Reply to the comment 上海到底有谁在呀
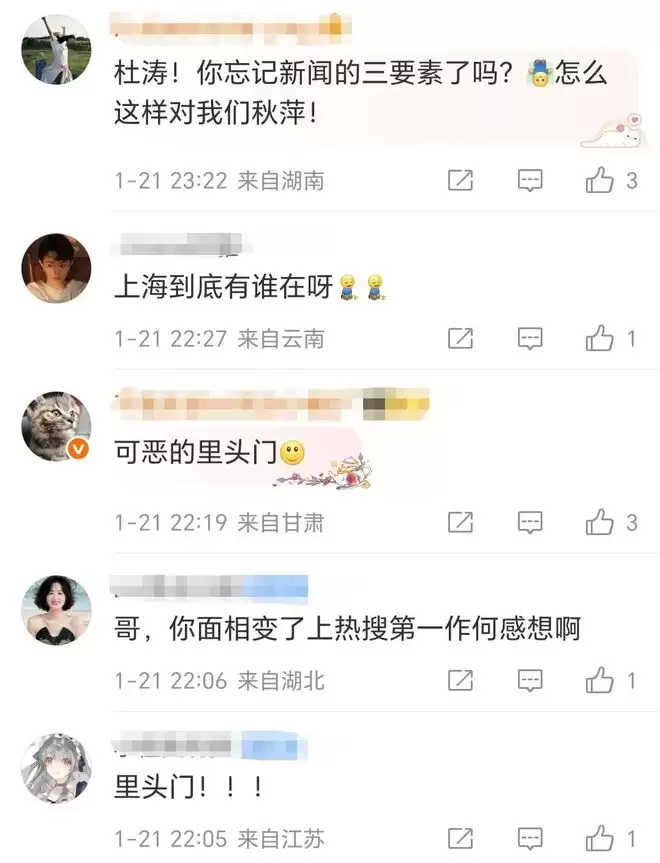Screen dimensions: 660x863 530,339
